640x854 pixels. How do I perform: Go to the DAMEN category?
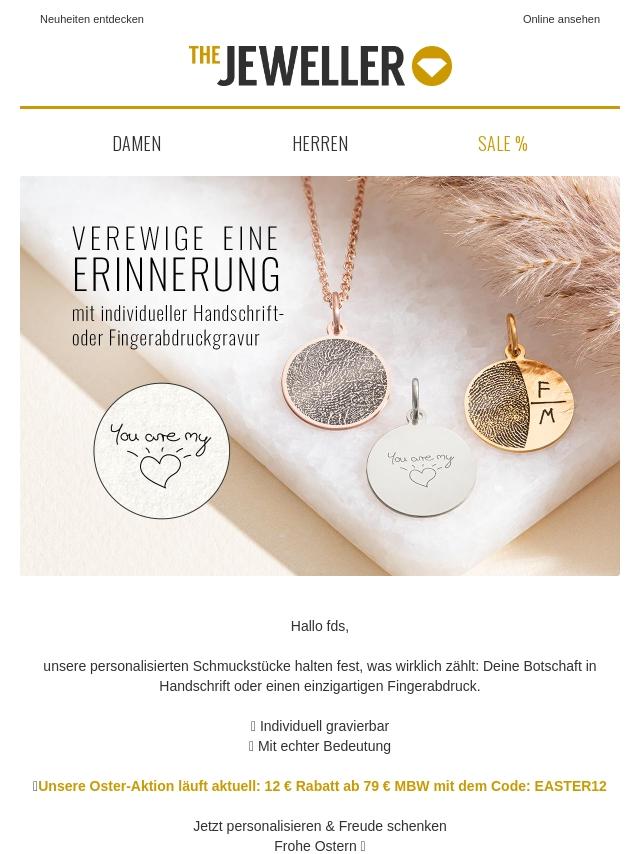tap(137, 143)
